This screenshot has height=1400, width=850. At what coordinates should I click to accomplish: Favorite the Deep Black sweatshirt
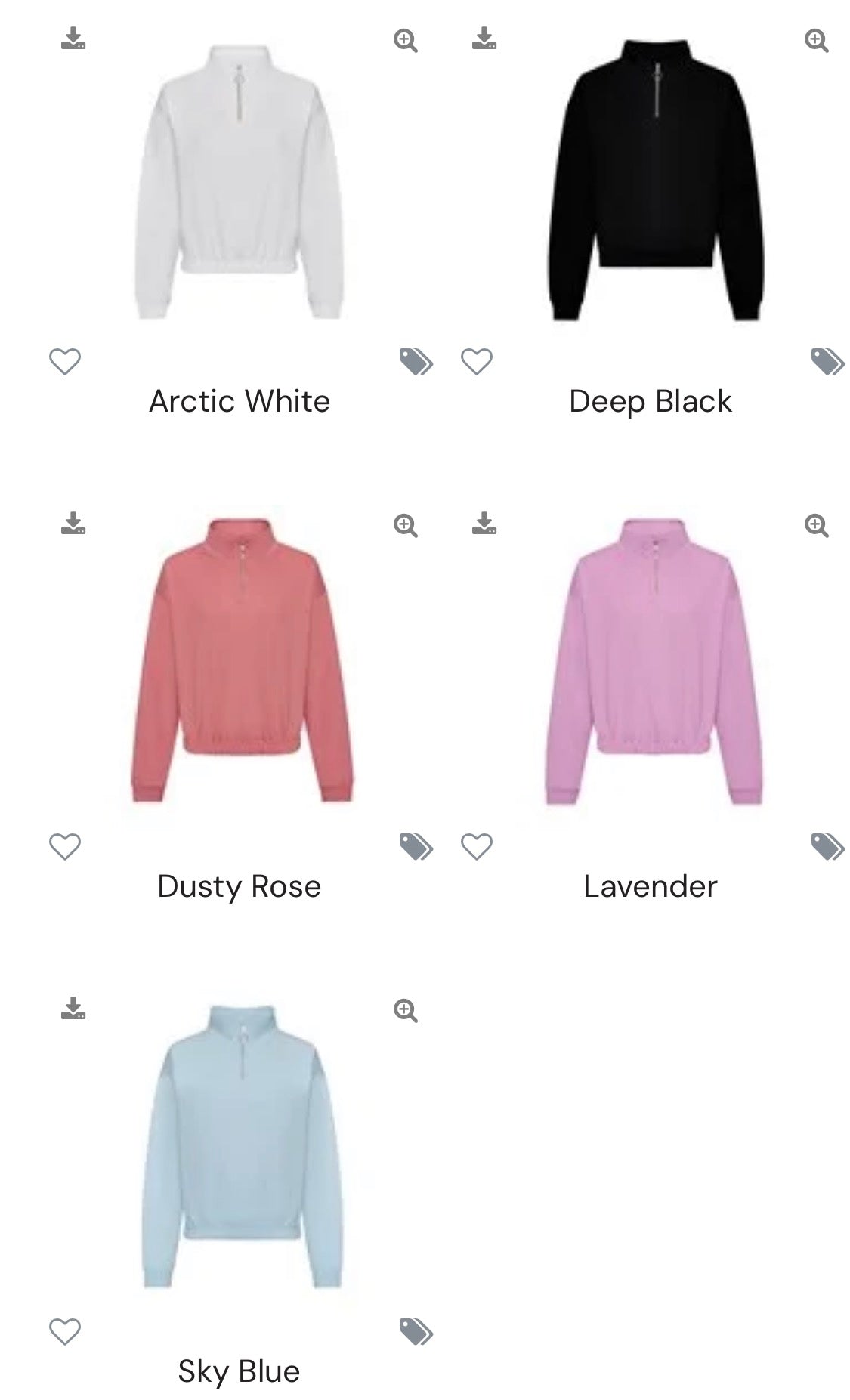point(476,361)
